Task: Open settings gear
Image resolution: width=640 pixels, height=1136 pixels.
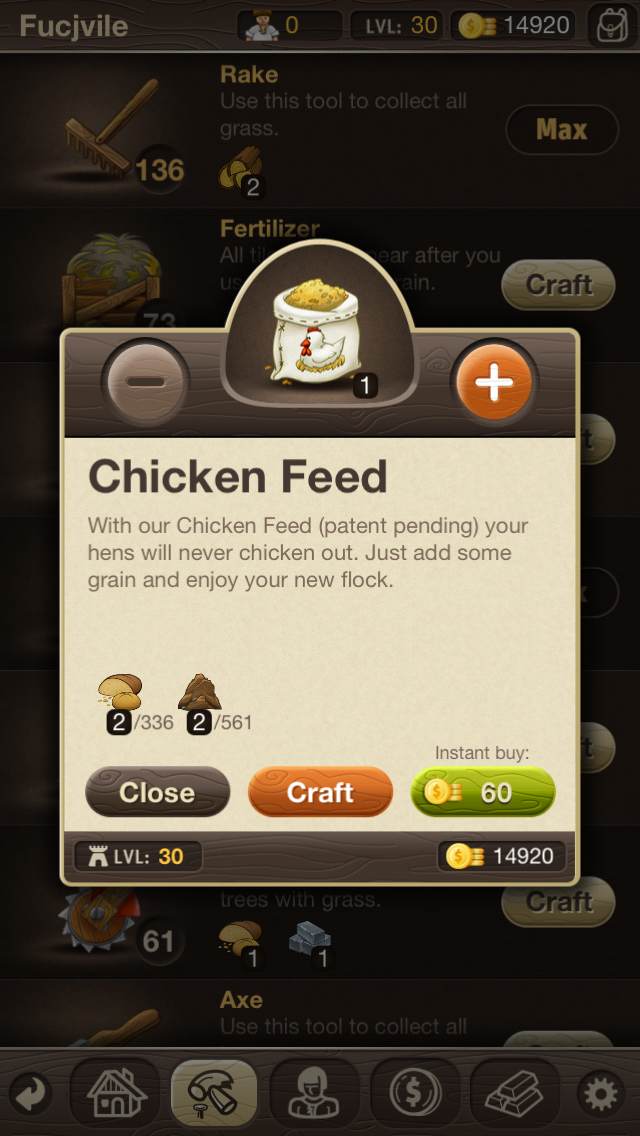Action: (x=602, y=1094)
